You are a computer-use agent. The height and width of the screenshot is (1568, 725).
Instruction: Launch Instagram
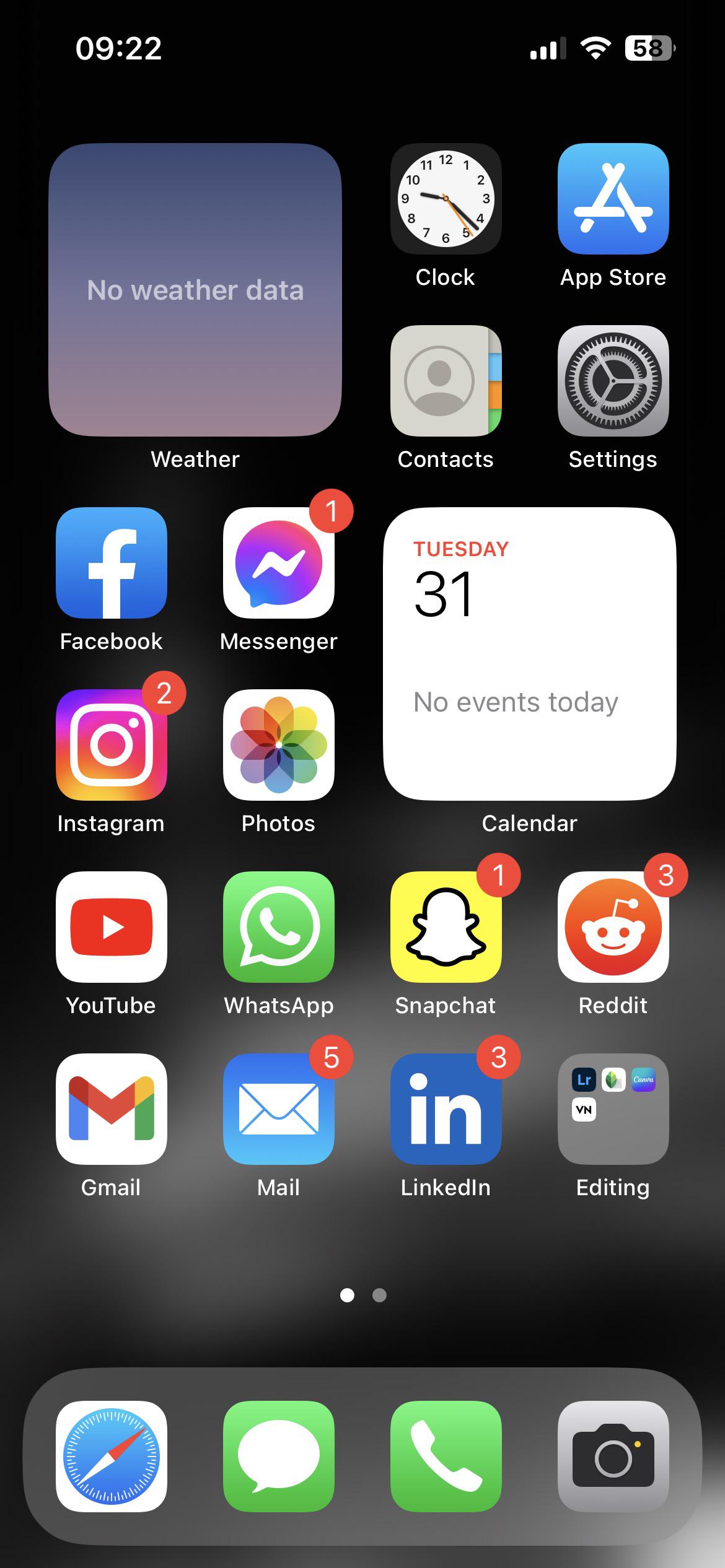pyautogui.click(x=112, y=745)
